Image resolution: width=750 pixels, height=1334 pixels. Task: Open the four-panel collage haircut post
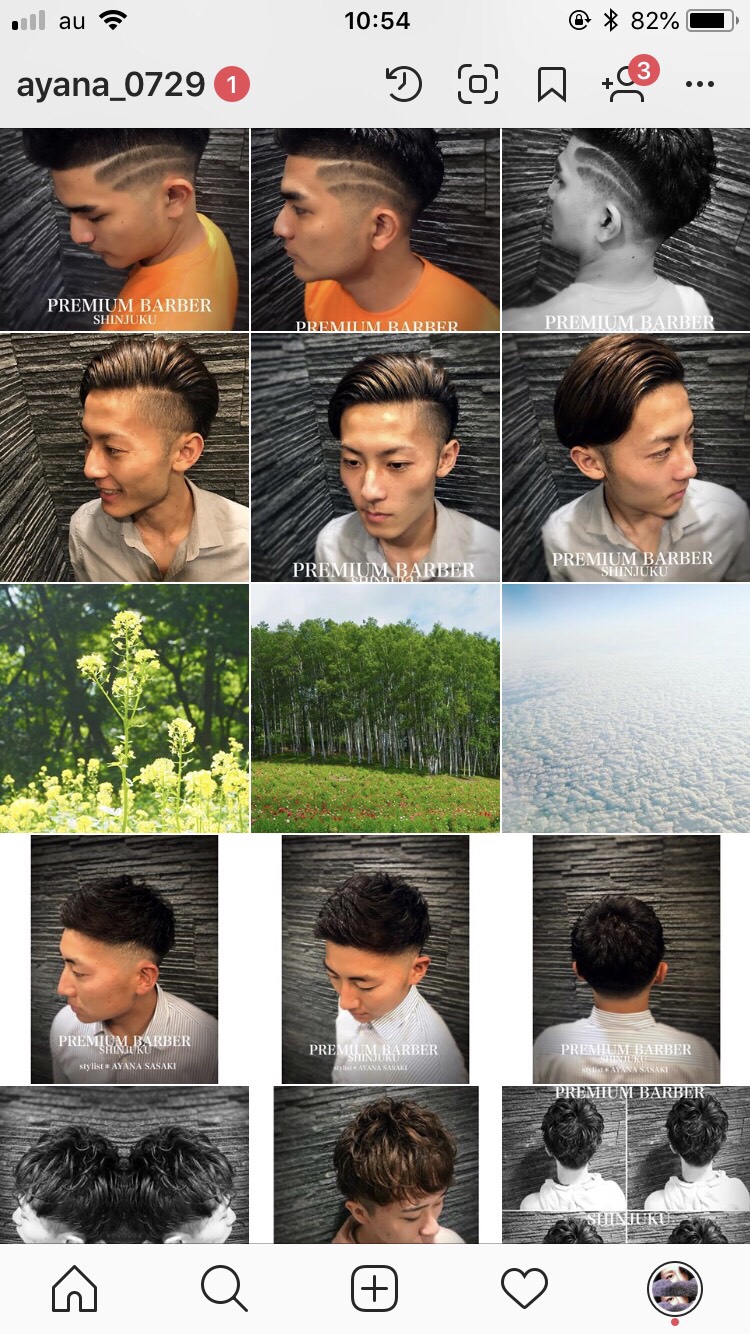tap(626, 1165)
